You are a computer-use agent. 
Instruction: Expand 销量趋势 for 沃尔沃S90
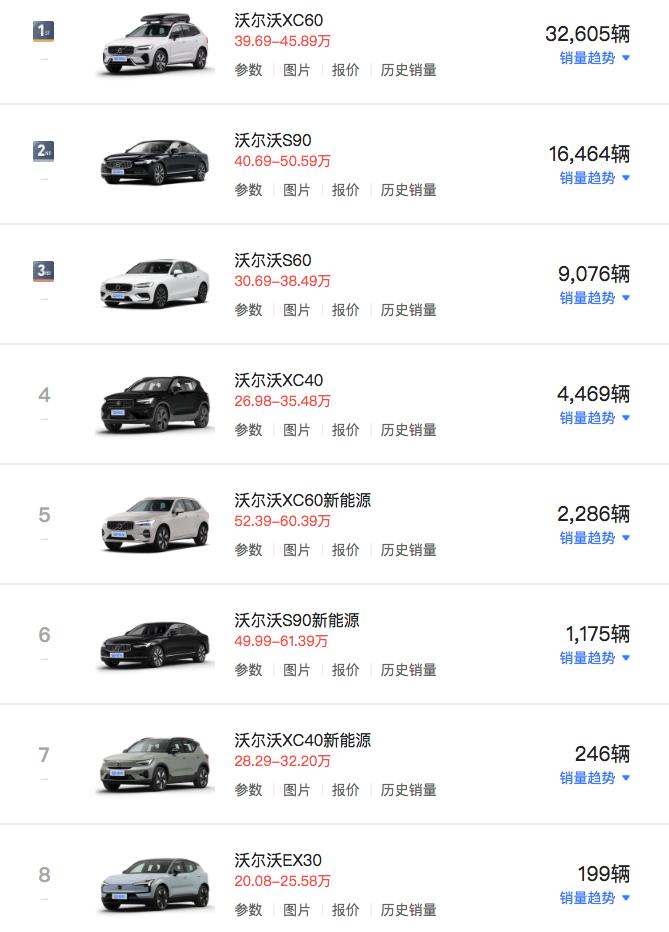594,178
